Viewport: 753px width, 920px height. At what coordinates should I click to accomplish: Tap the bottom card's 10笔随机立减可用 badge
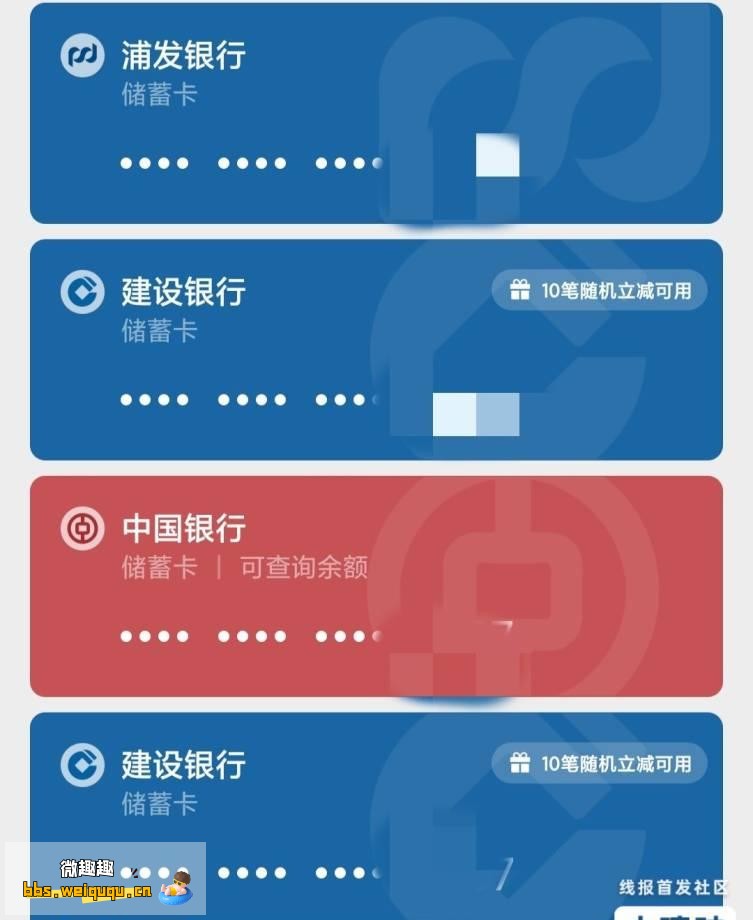point(598,762)
